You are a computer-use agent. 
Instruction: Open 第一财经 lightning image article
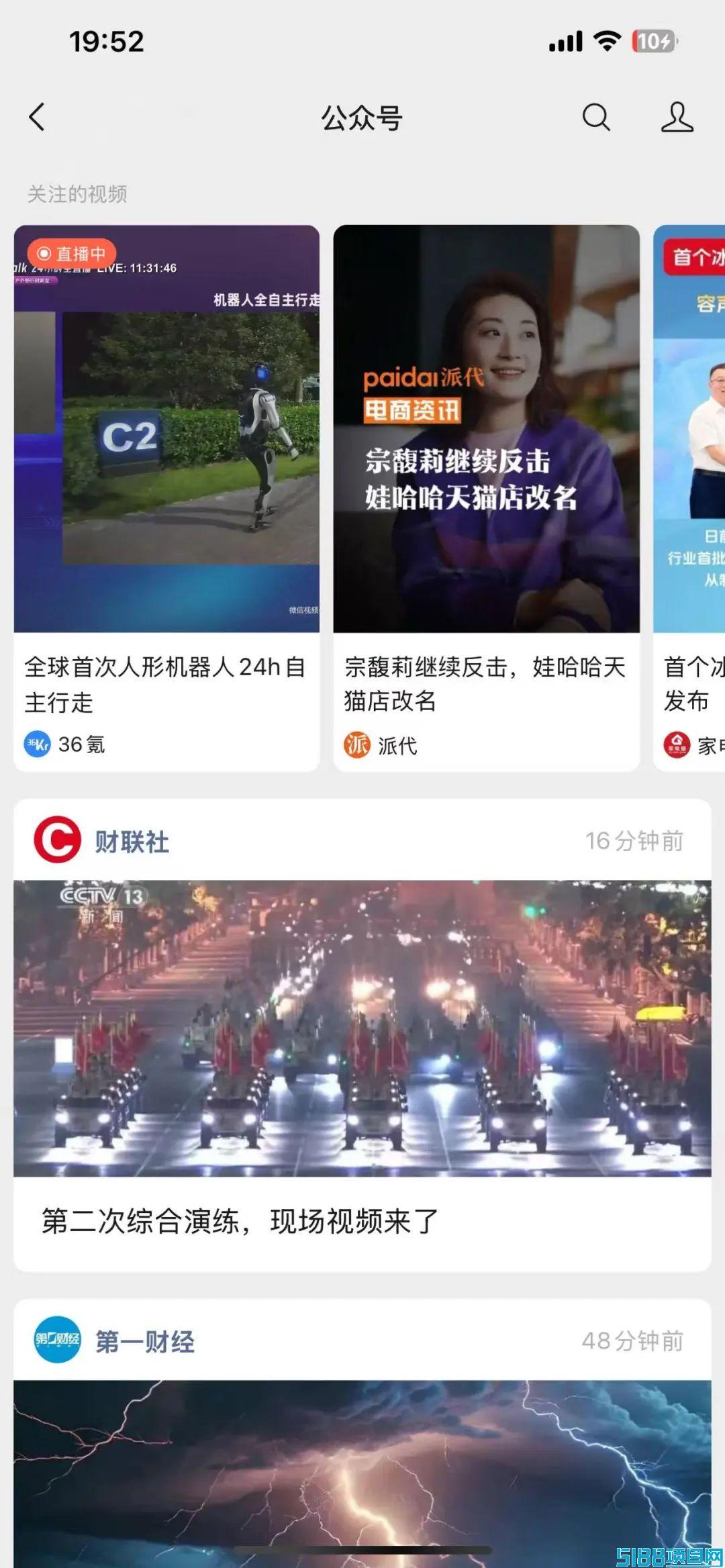point(362,1473)
